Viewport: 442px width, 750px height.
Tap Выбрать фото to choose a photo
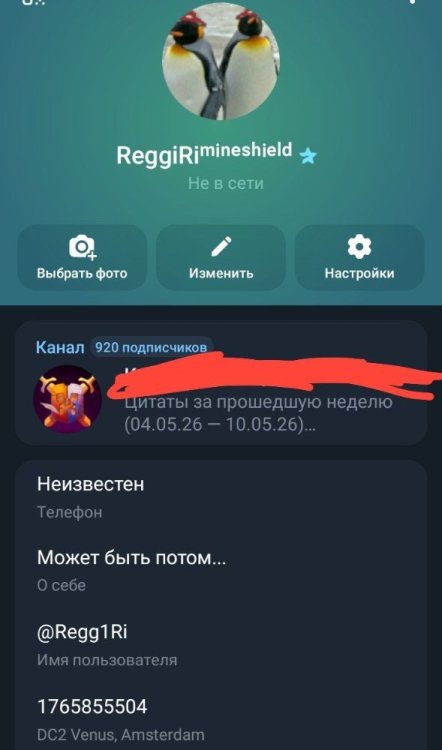pos(82,257)
